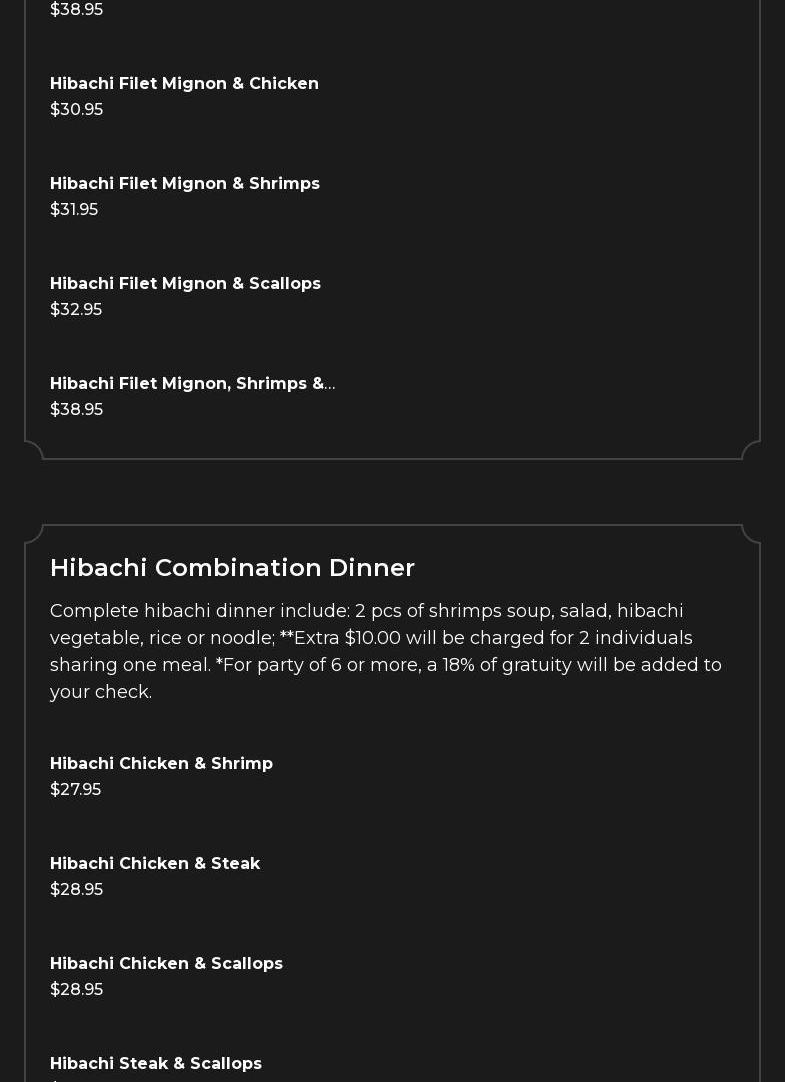Screen dimensions: 785x1082
Task: View Hibachi Steak & Scallops item
Action: click(156, 1064)
